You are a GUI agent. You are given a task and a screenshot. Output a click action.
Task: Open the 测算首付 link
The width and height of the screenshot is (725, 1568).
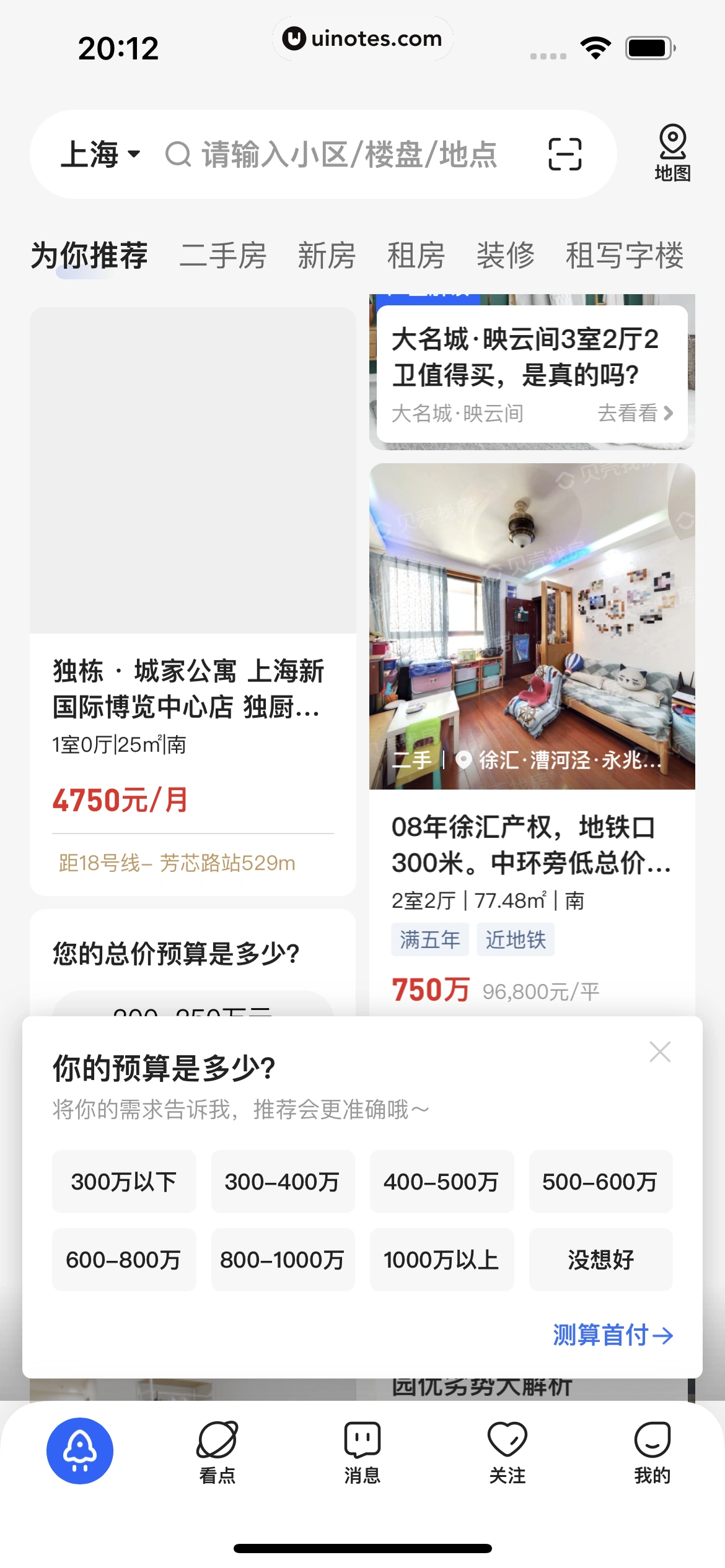tap(612, 1335)
